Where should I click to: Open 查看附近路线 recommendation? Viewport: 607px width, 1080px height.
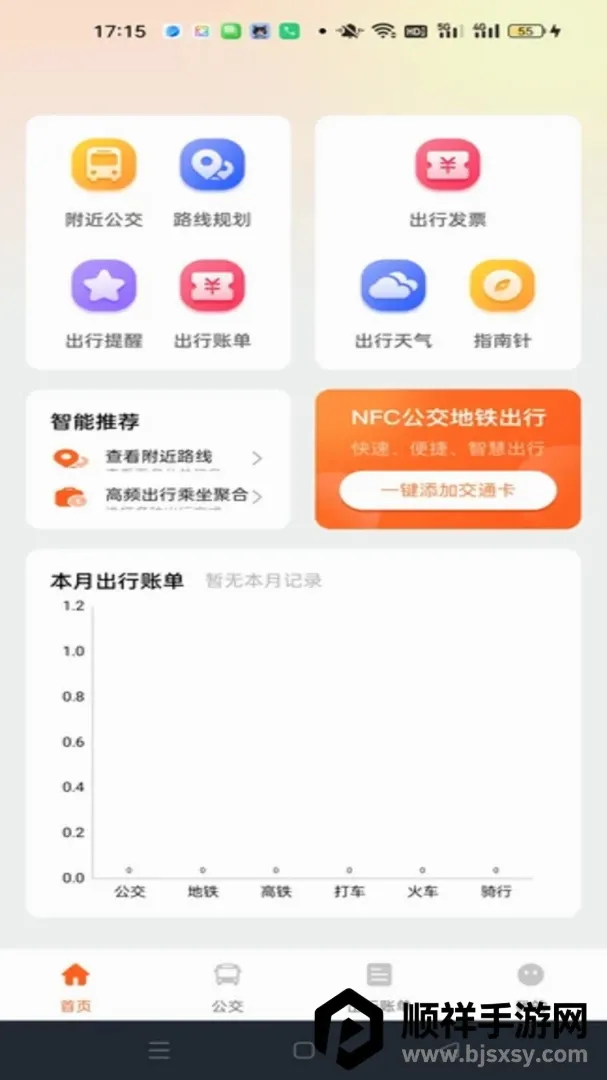tap(158, 459)
